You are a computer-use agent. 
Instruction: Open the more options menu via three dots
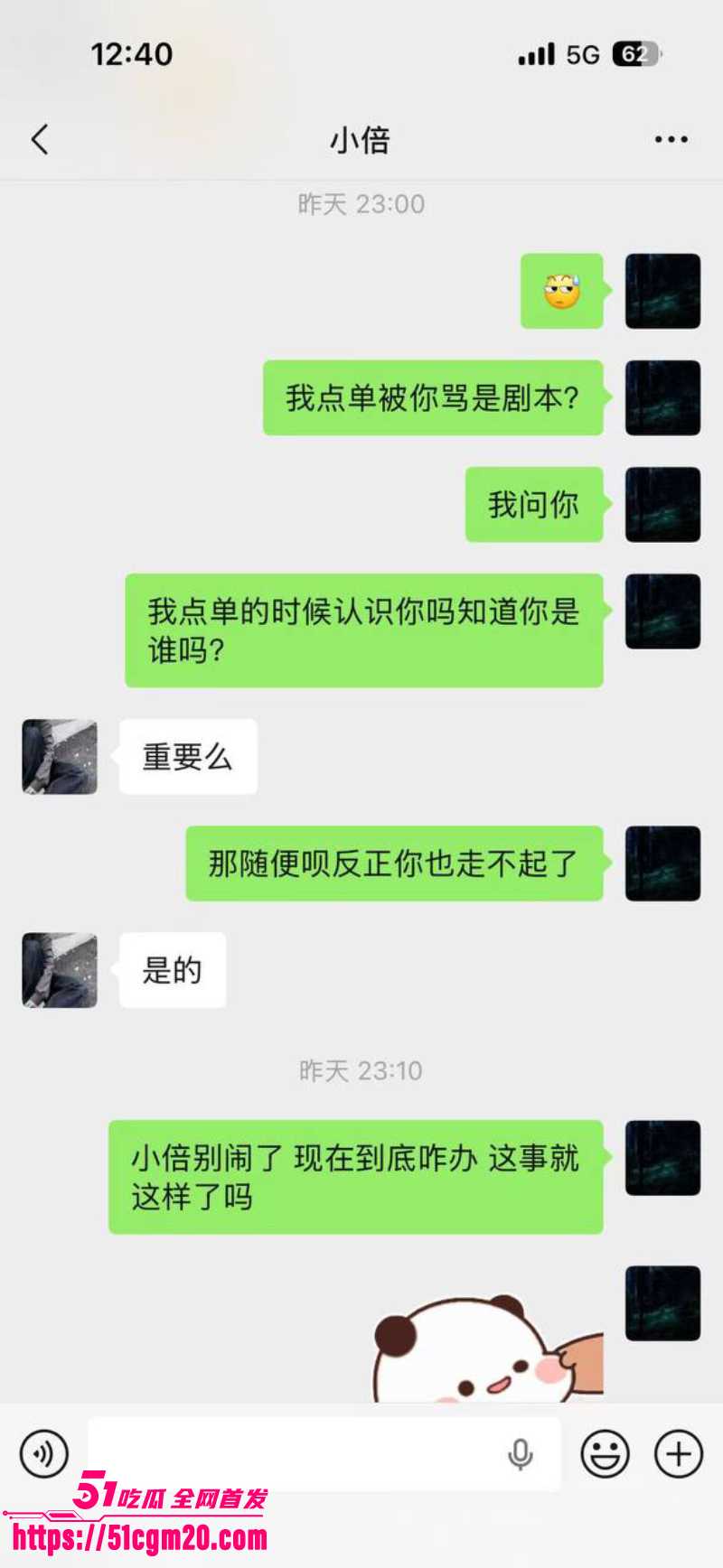(x=669, y=139)
